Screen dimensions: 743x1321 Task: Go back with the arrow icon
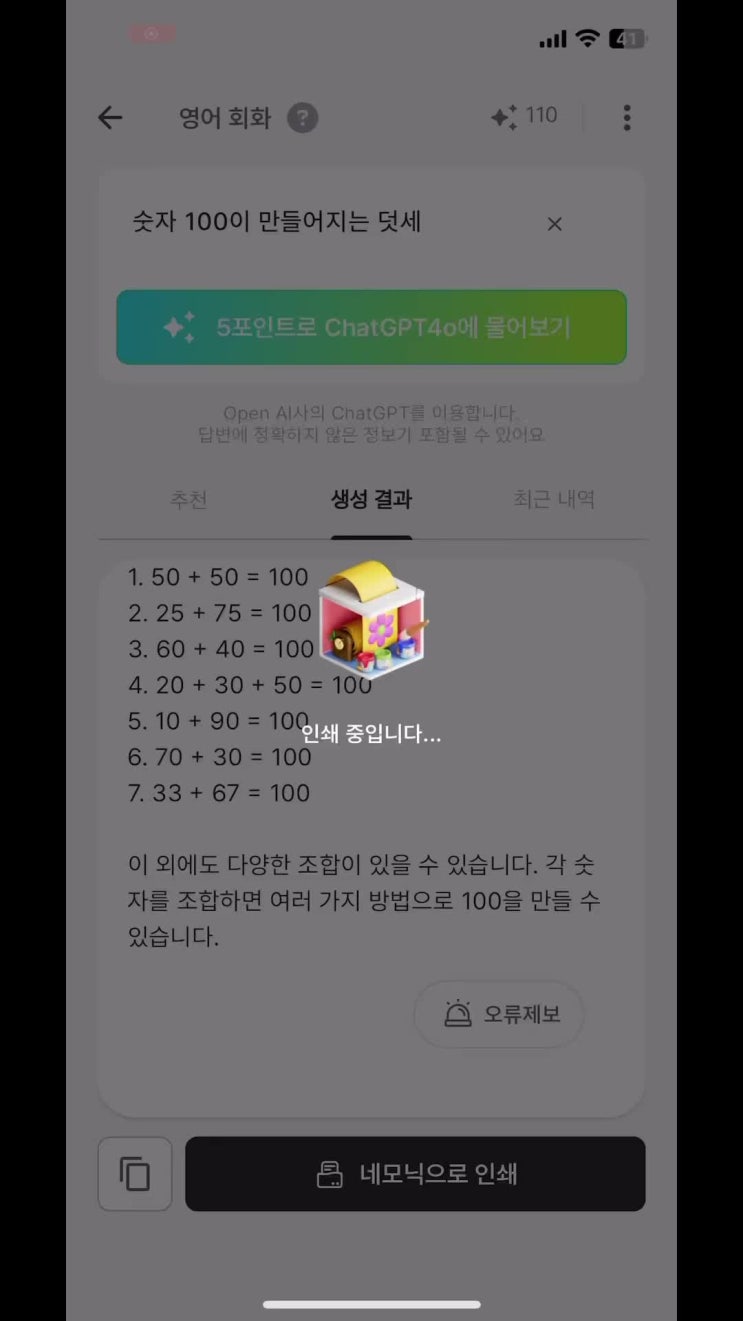coord(110,118)
